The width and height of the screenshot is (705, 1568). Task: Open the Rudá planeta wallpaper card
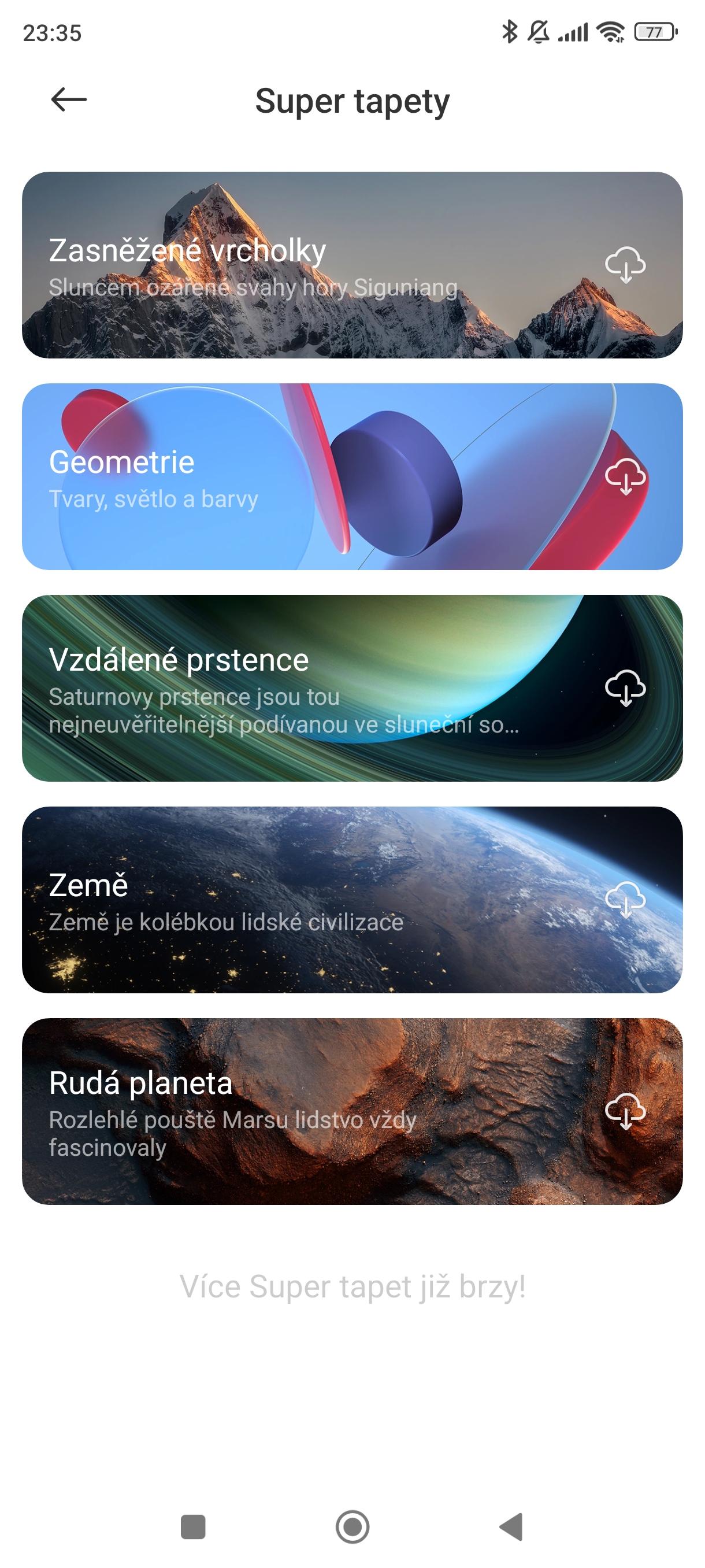pos(304,1112)
